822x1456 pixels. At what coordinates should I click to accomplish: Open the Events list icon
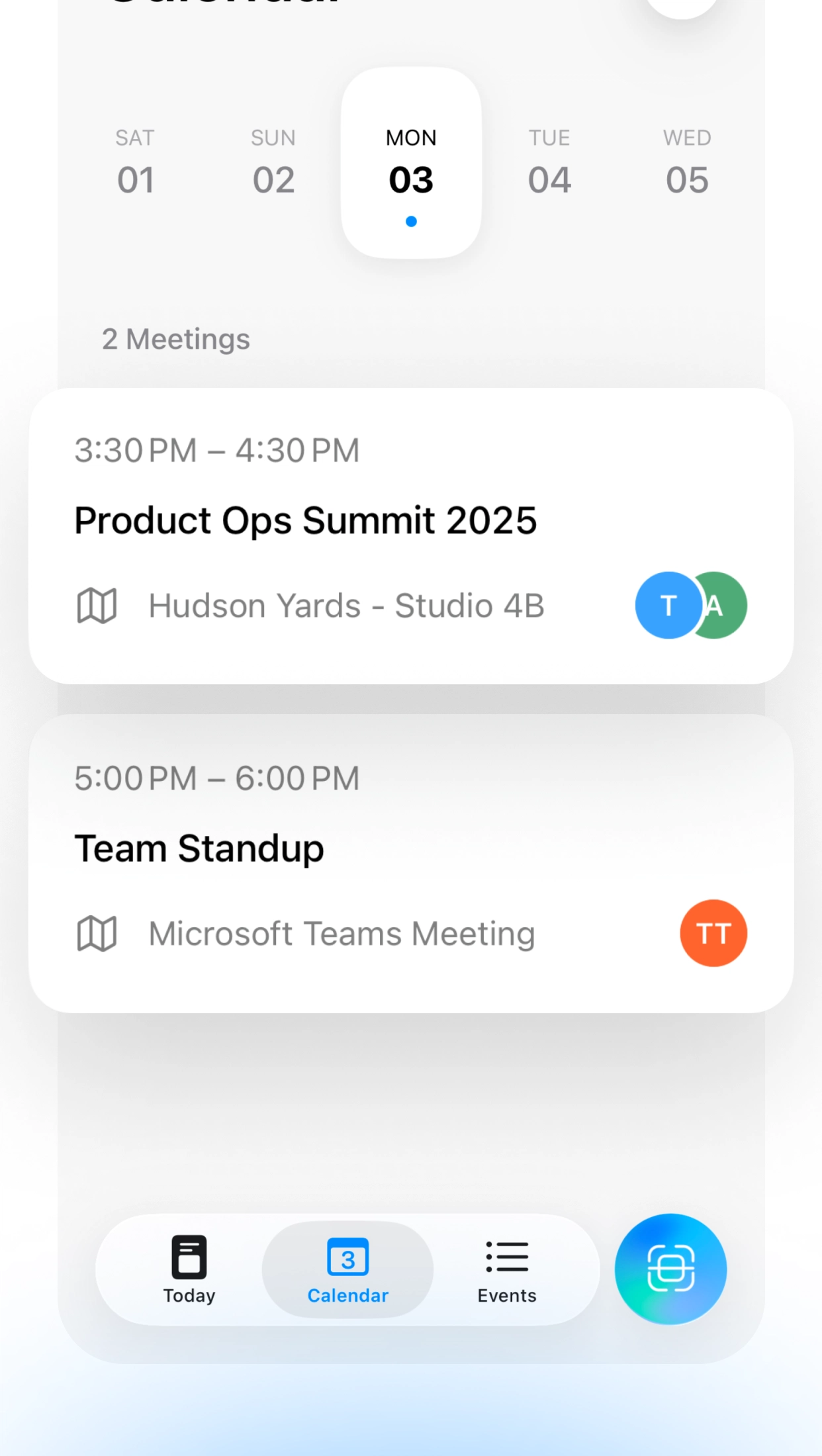pyautogui.click(x=506, y=1256)
